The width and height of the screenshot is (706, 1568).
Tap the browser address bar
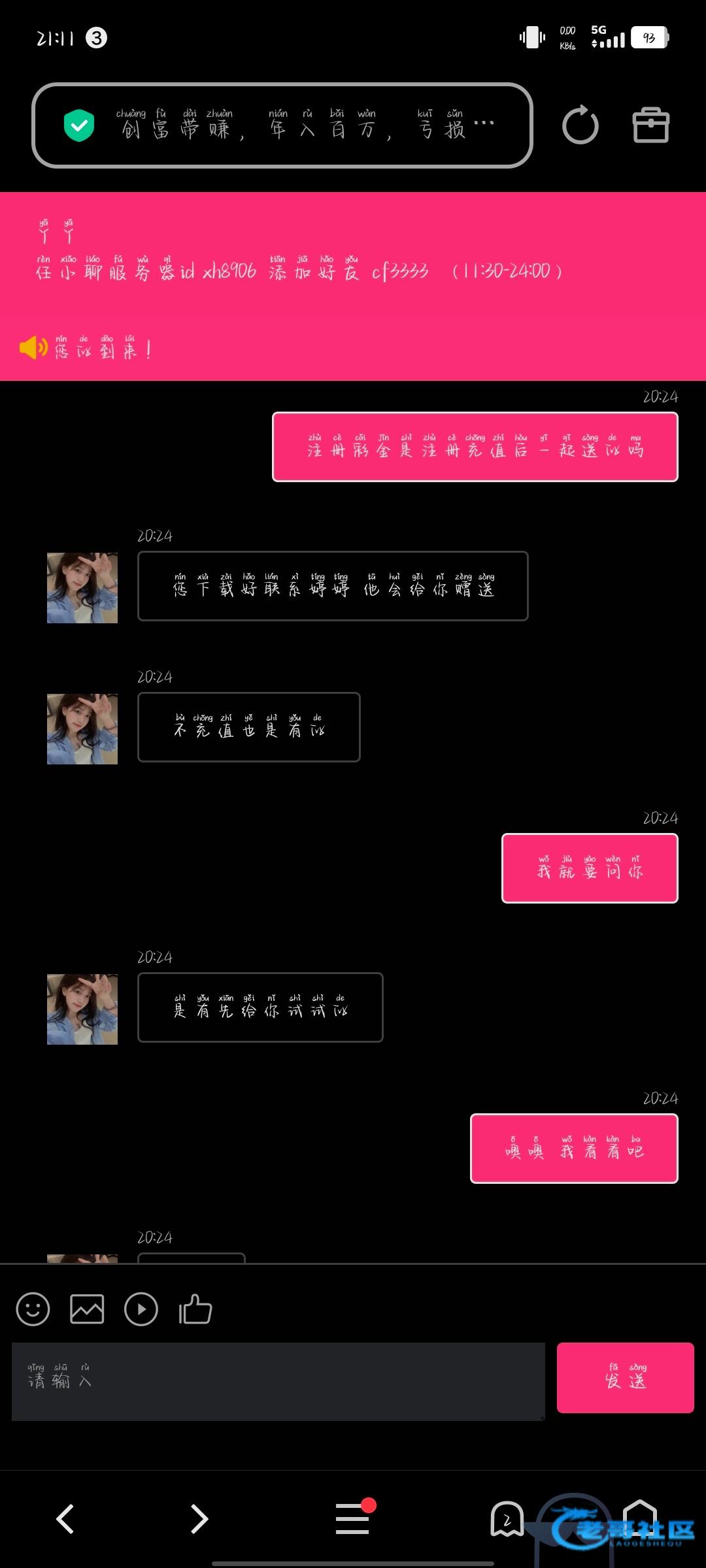click(x=282, y=125)
